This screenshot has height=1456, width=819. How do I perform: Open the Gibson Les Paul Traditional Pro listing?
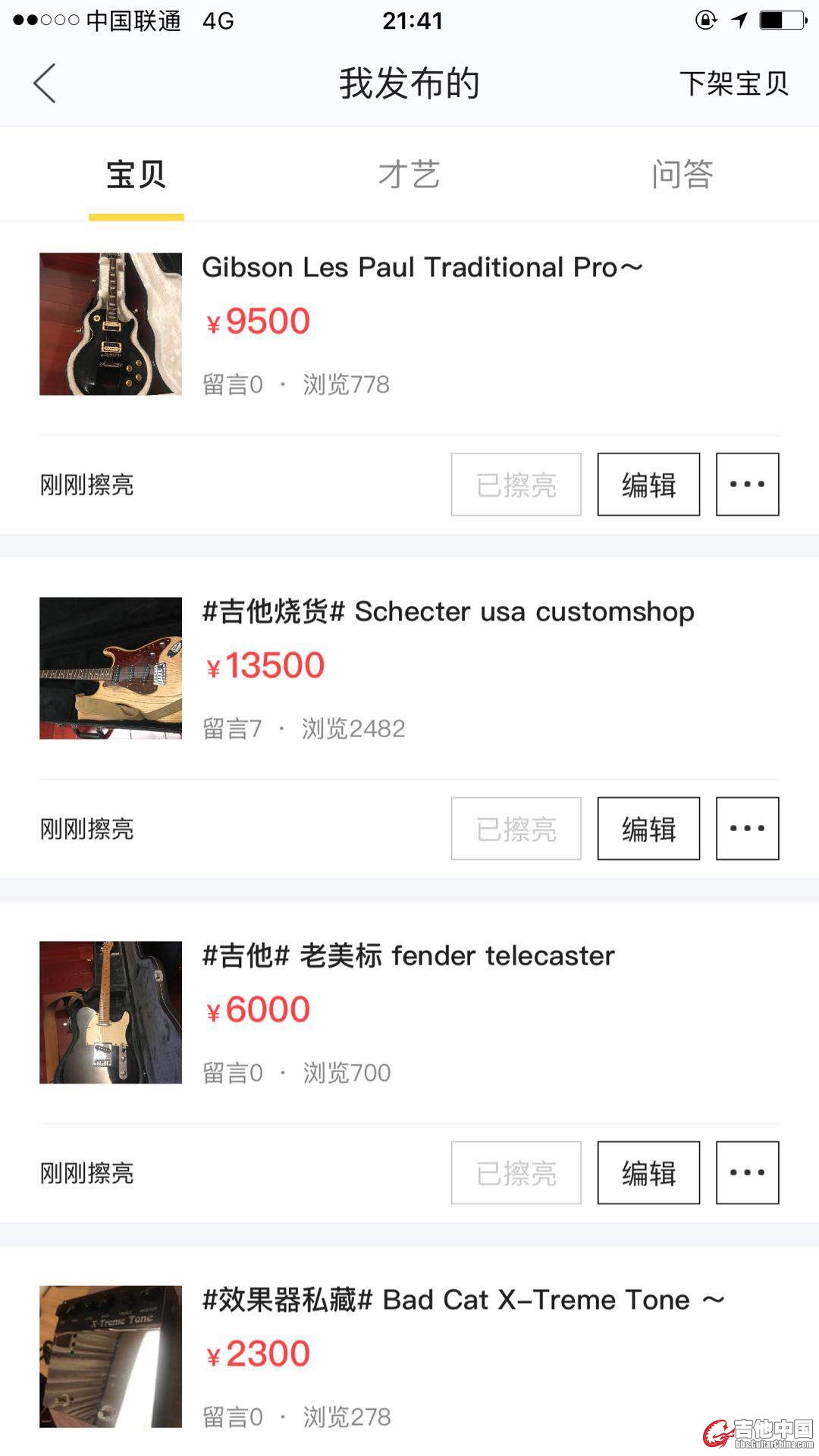[422, 268]
